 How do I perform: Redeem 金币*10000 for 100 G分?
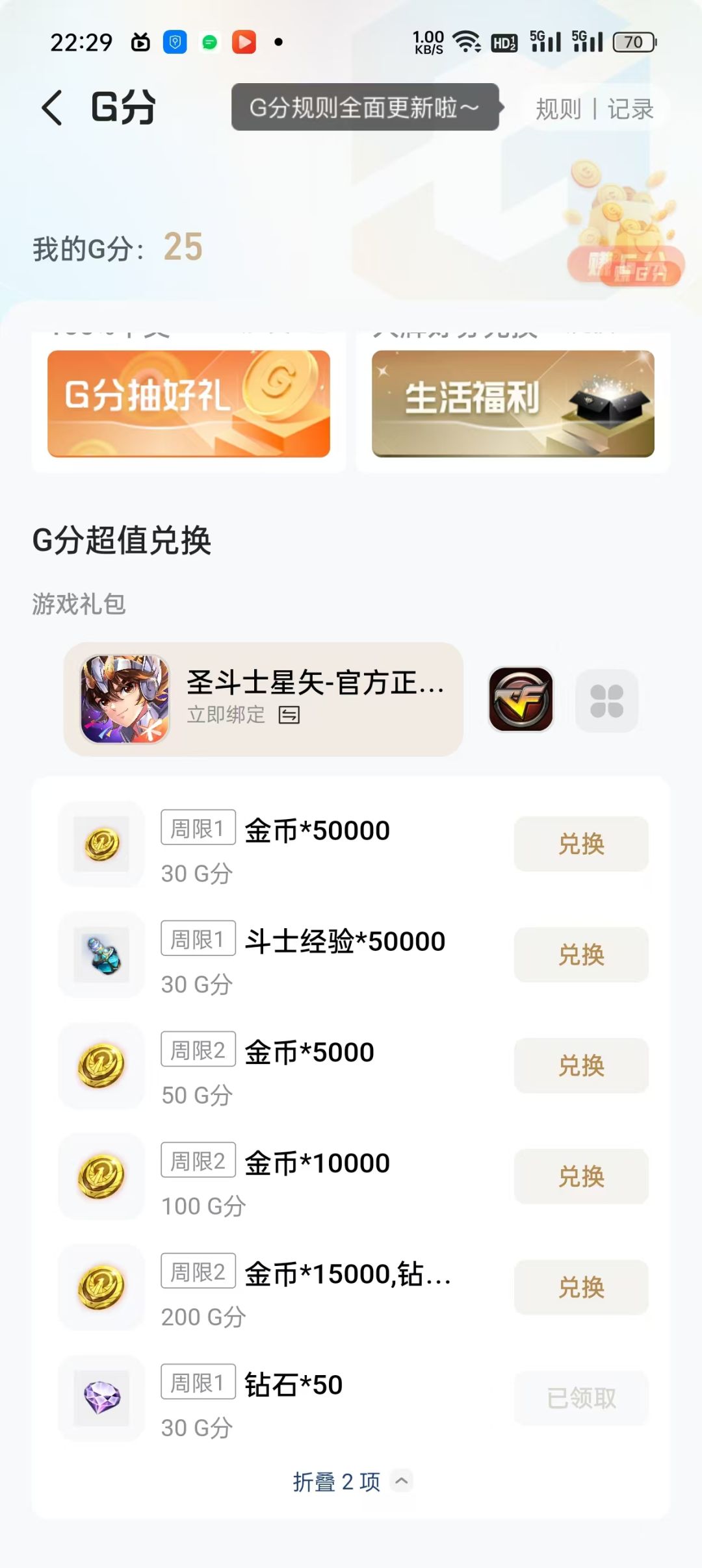(x=581, y=1176)
